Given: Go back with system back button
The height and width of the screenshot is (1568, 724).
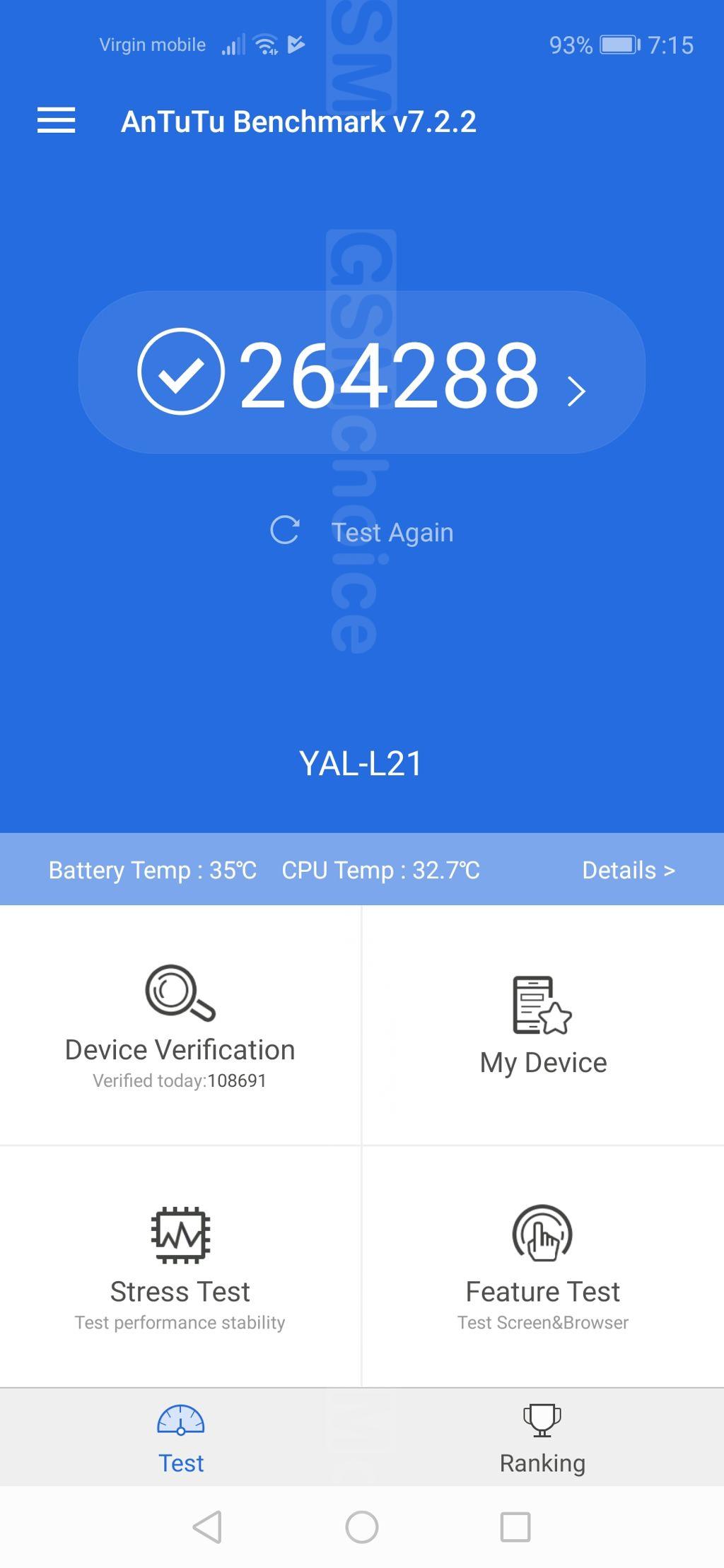Looking at the screenshot, I should point(207,1526).
